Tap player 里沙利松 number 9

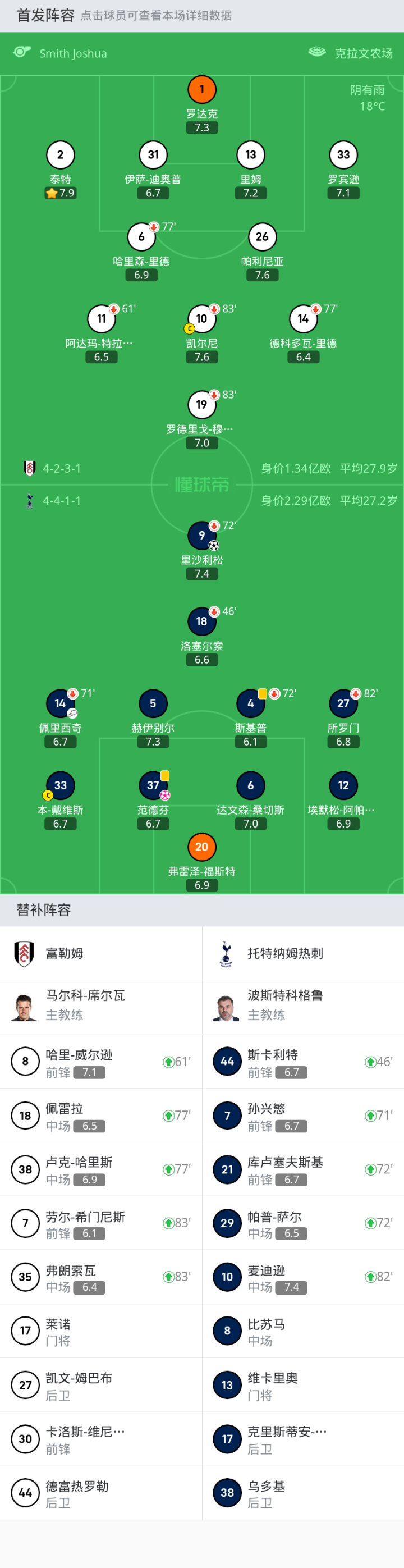pos(201,536)
